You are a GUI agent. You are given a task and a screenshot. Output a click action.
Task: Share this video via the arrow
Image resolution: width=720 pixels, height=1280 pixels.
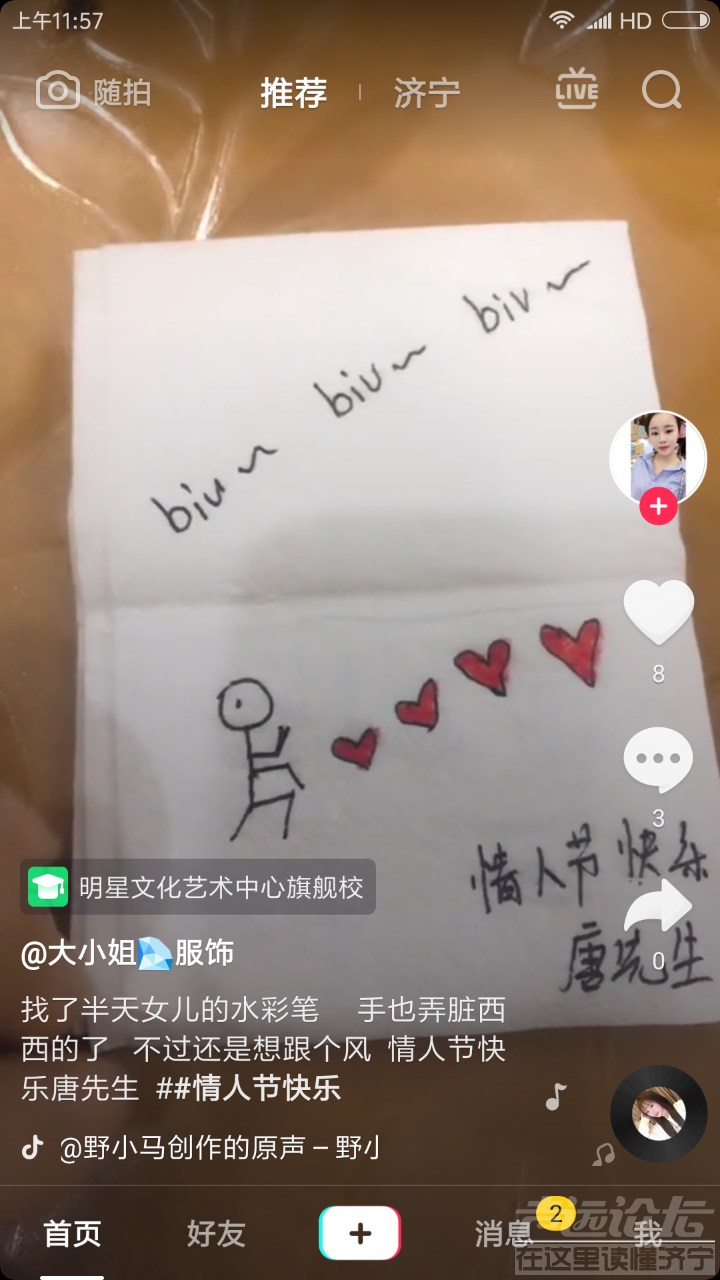(658, 908)
